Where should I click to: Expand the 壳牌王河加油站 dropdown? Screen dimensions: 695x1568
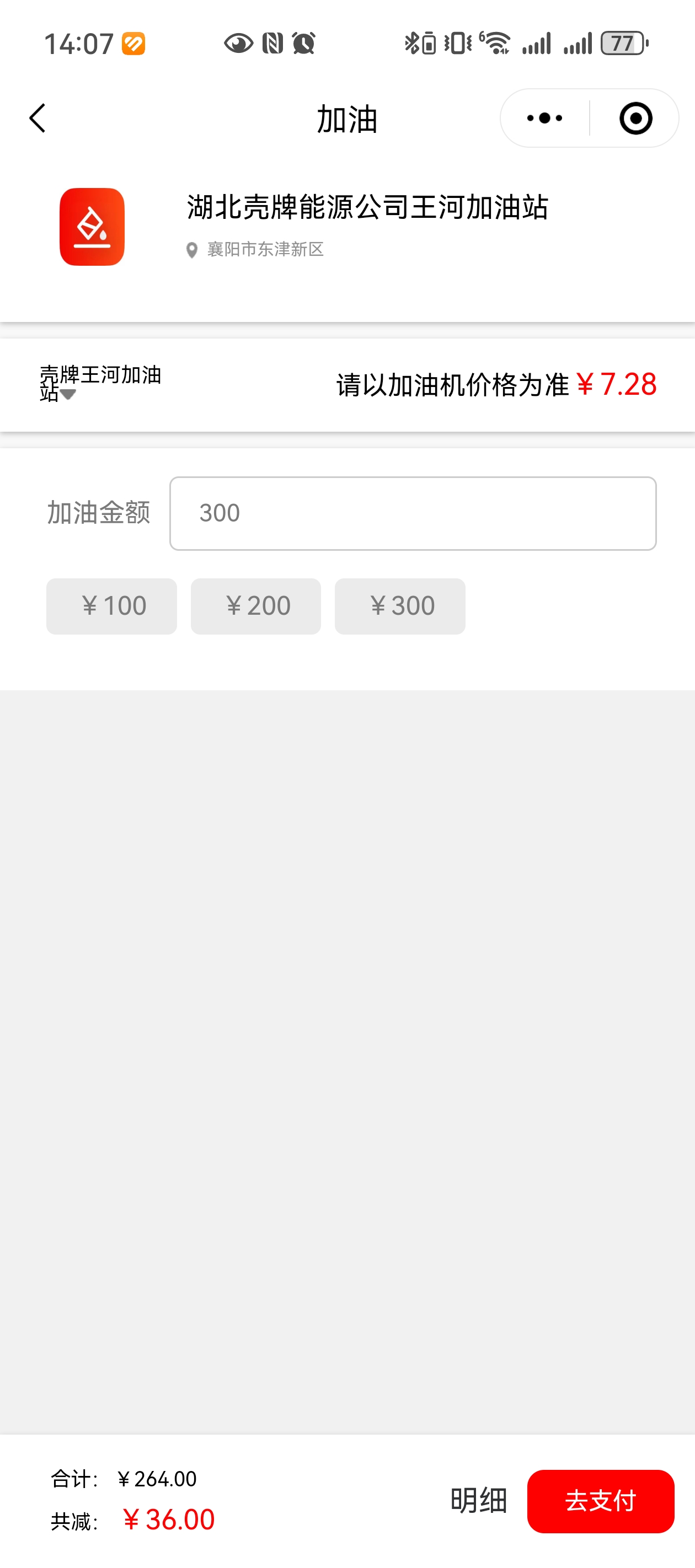(68, 394)
